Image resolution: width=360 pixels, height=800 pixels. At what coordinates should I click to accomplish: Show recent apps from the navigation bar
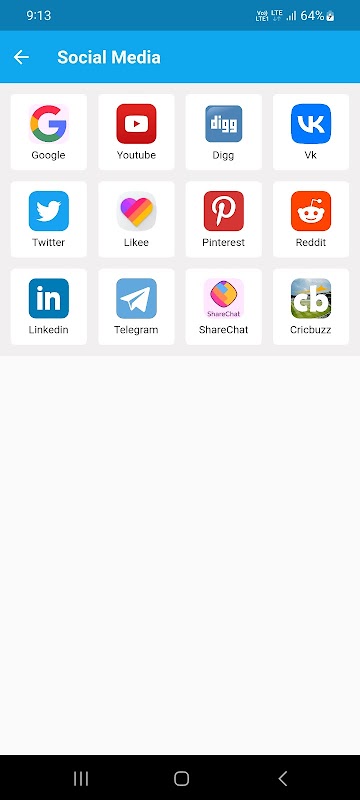81,778
